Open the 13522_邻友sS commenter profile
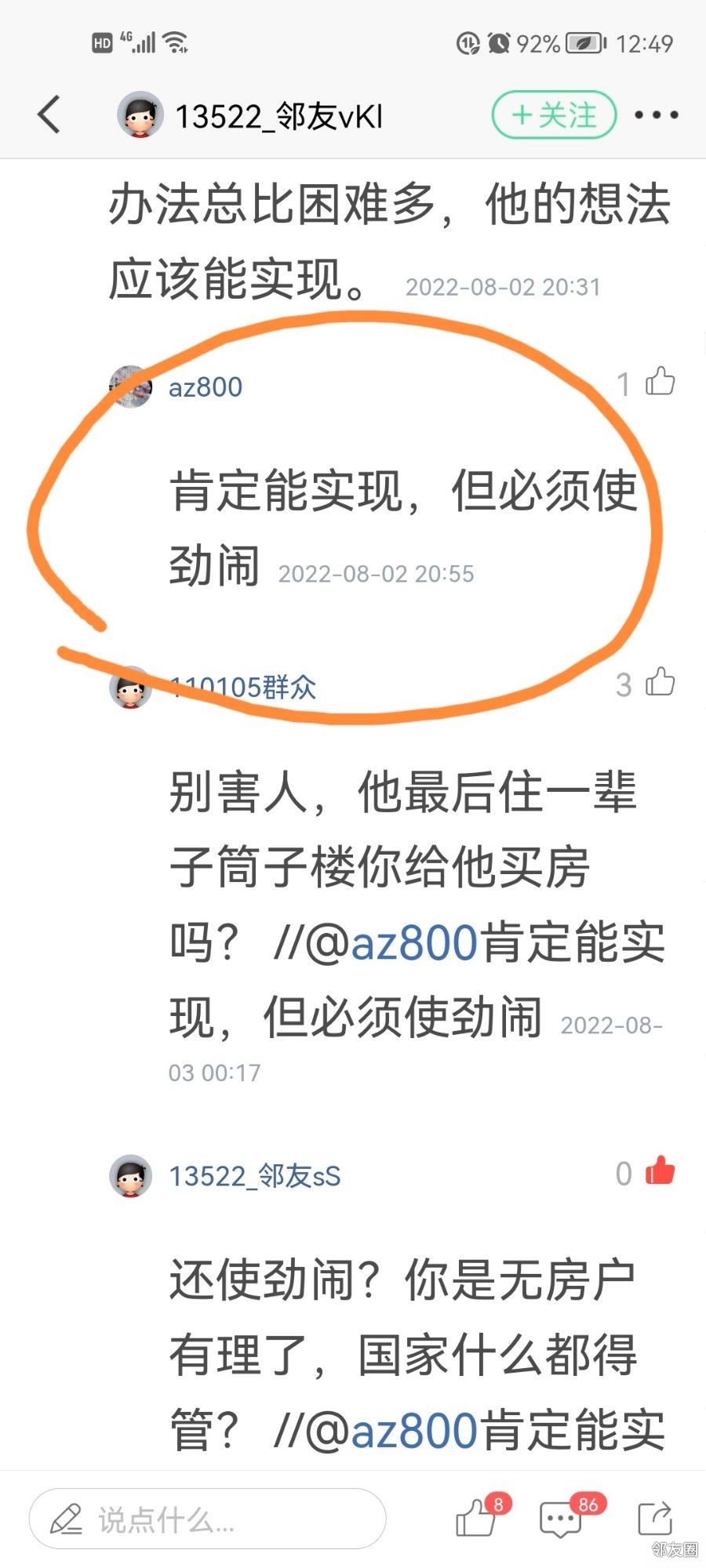The image size is (706, 1568). 255,1176
